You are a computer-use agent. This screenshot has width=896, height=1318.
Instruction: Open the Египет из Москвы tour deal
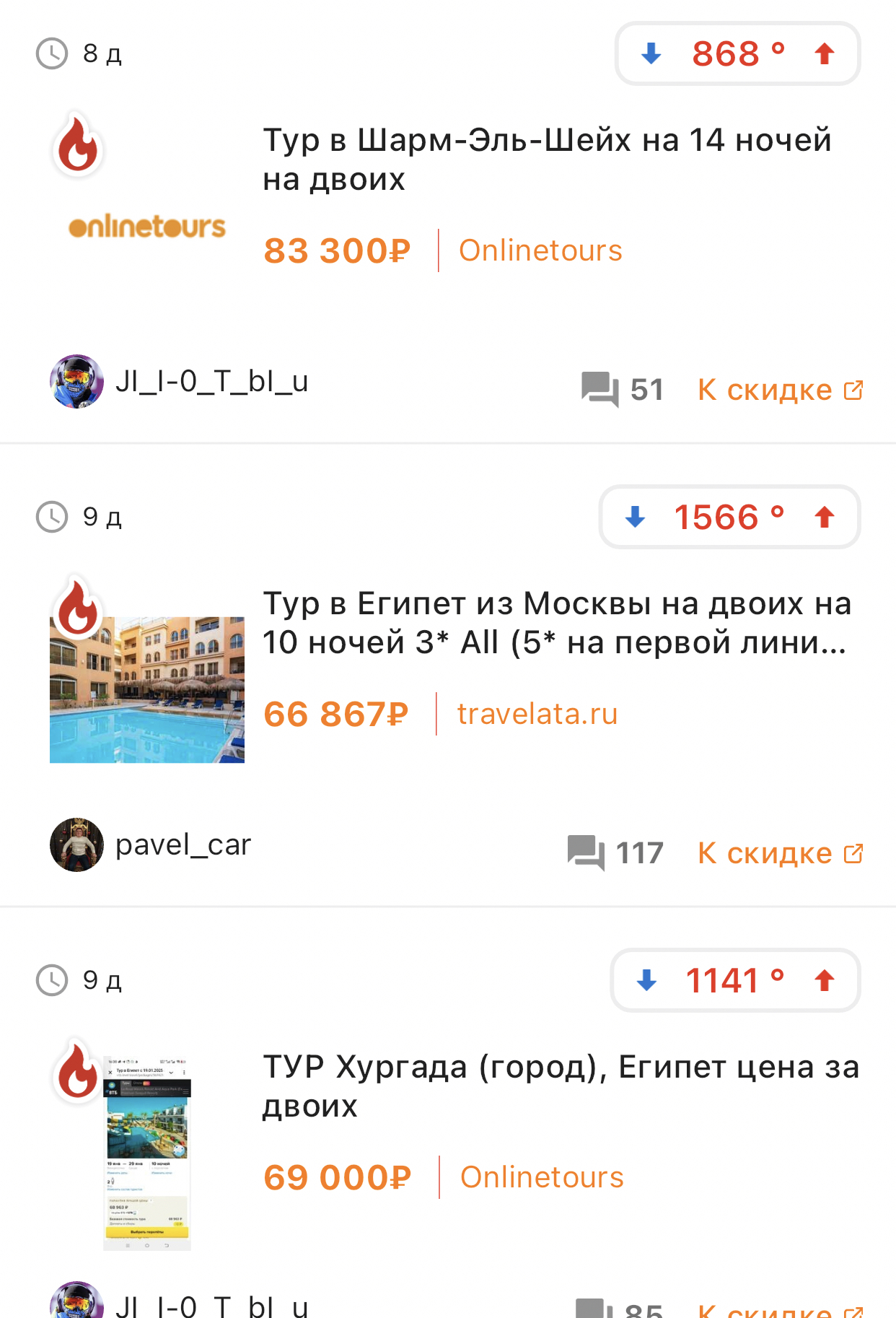click(555, 622)
